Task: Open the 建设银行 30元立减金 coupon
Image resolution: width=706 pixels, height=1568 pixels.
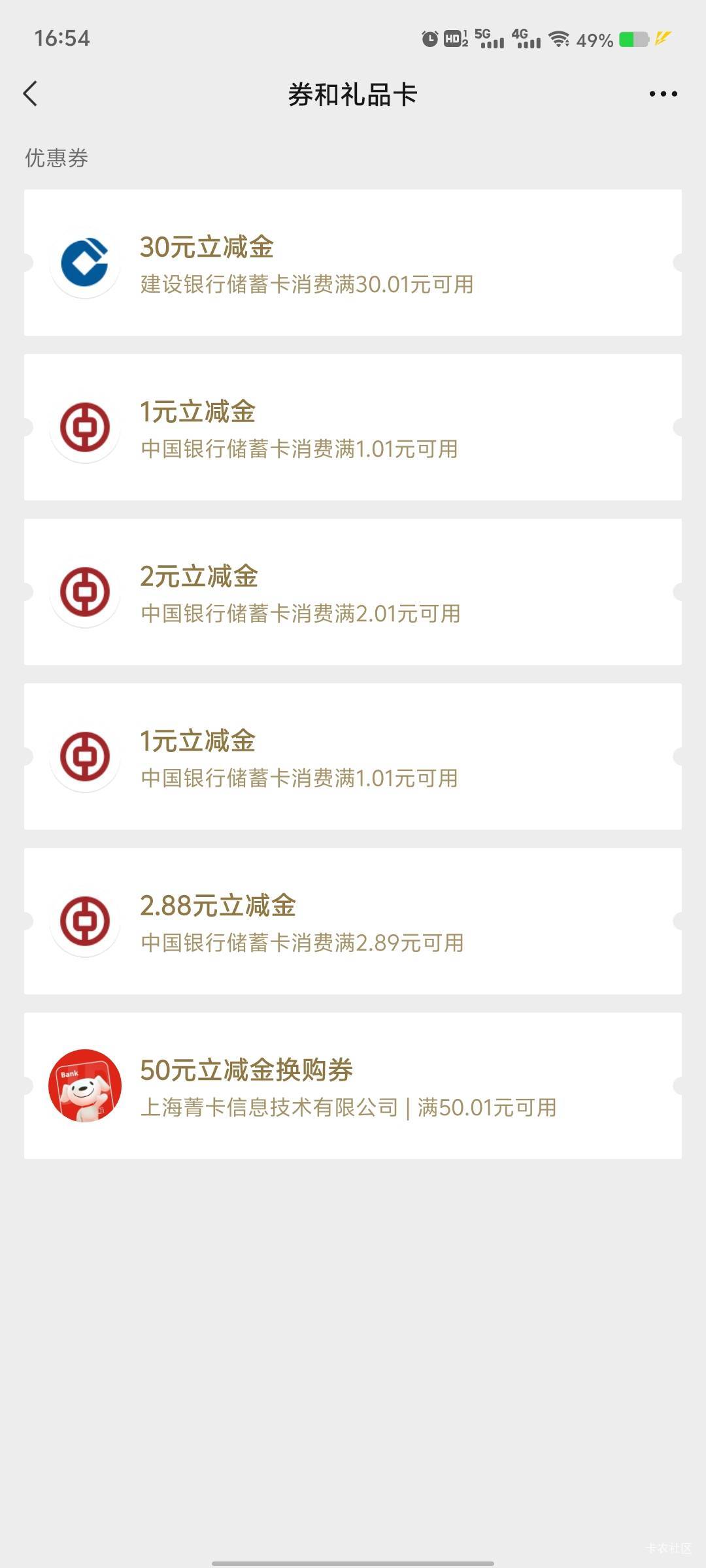Action: (x=353, y=263)
